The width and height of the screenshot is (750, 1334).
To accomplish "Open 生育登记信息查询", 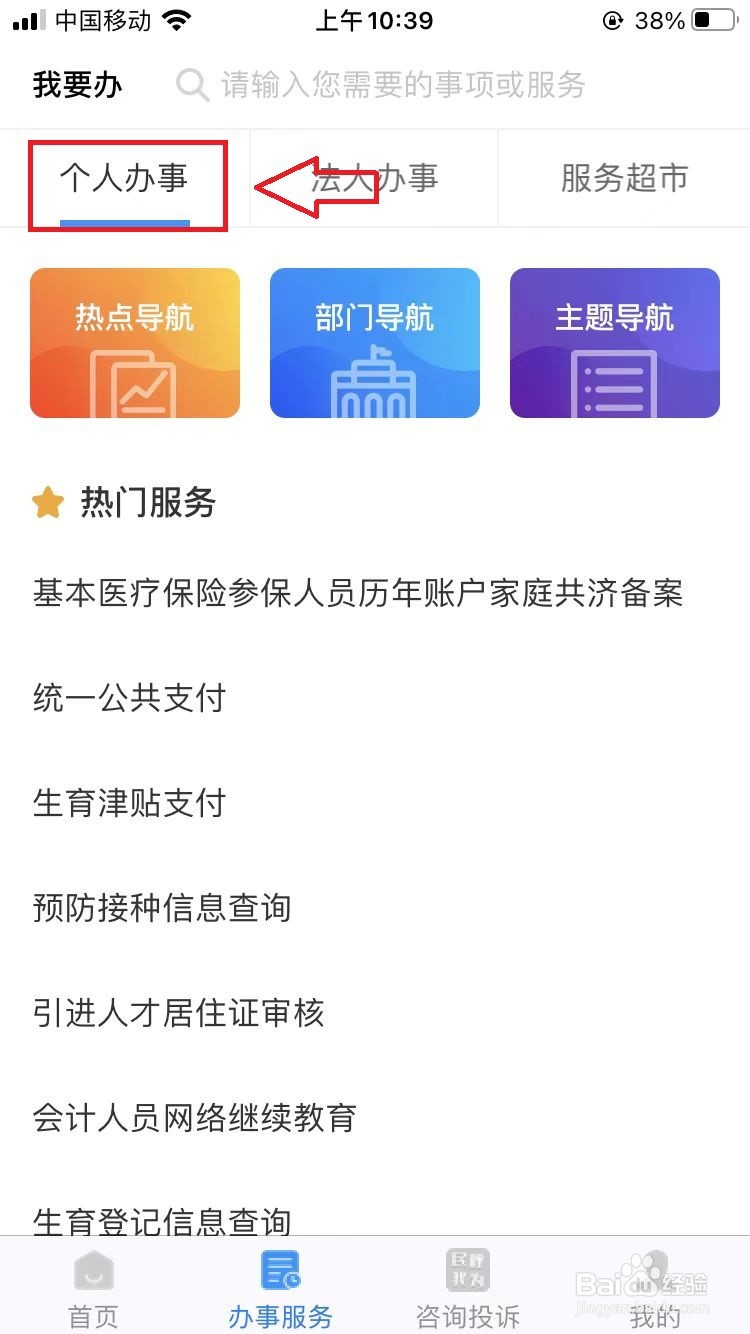I will pos(162,1220).
